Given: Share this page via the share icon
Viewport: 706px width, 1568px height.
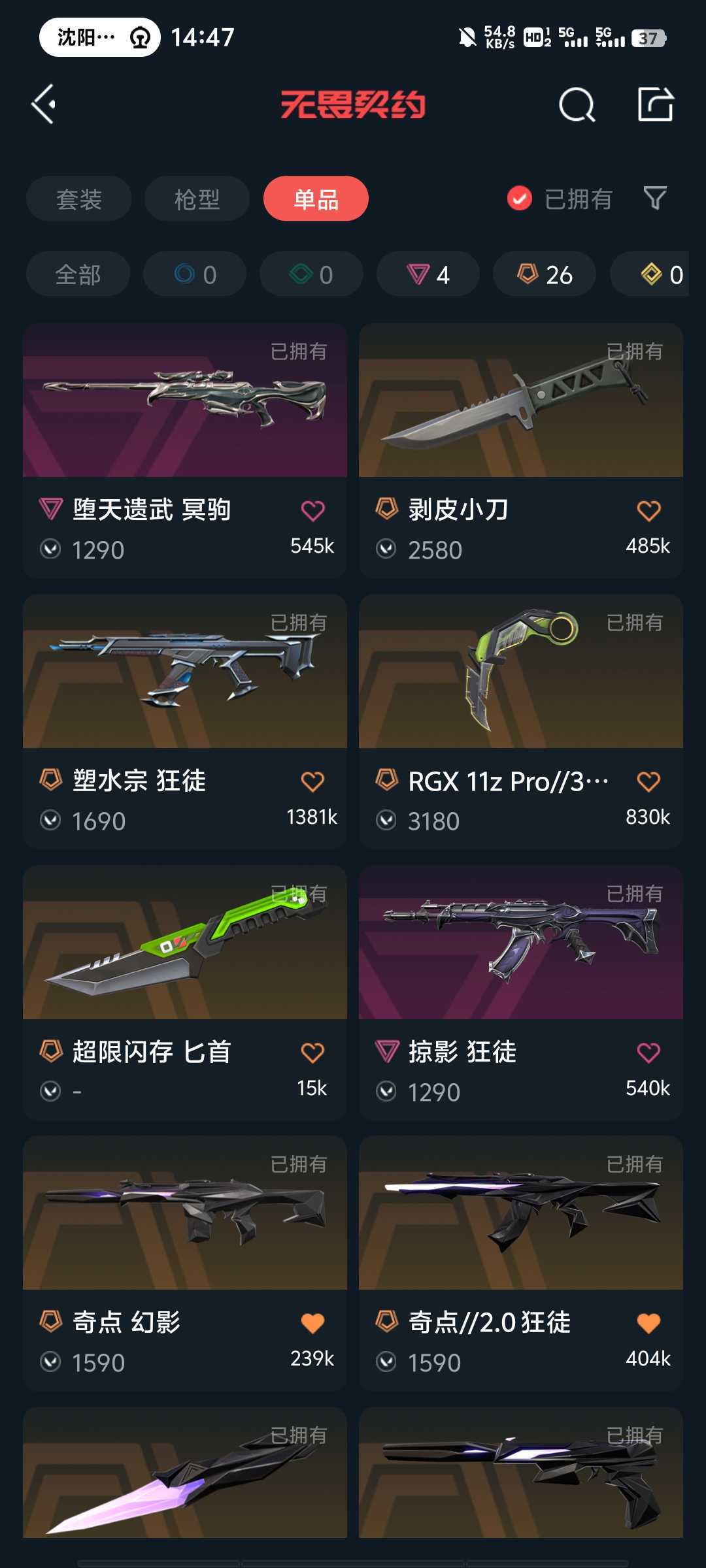Looking at the screenshot, I should 656,105.
